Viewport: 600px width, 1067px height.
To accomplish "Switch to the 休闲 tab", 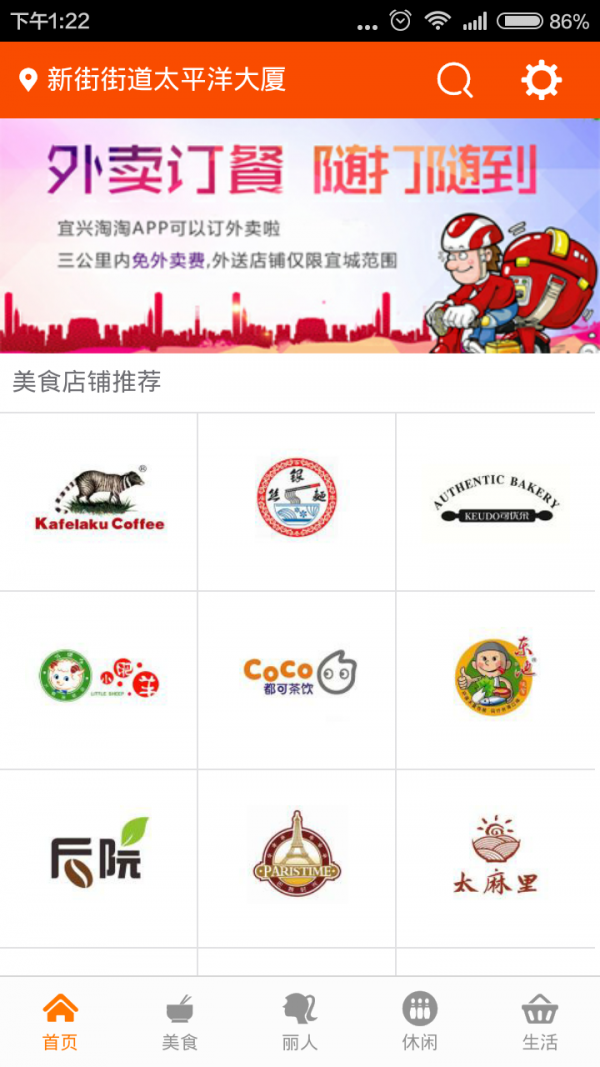I will tap(420, 1022).
